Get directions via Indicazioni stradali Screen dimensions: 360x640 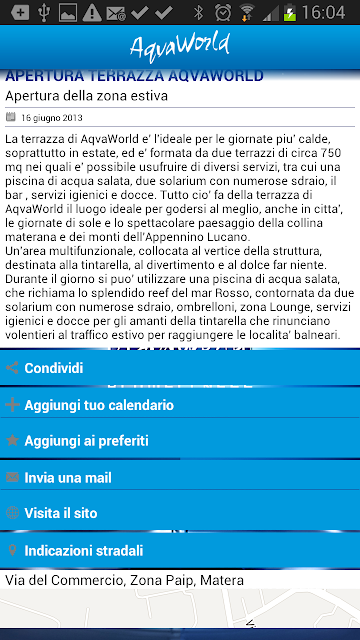pyautogui.click(x=180, y=551)
